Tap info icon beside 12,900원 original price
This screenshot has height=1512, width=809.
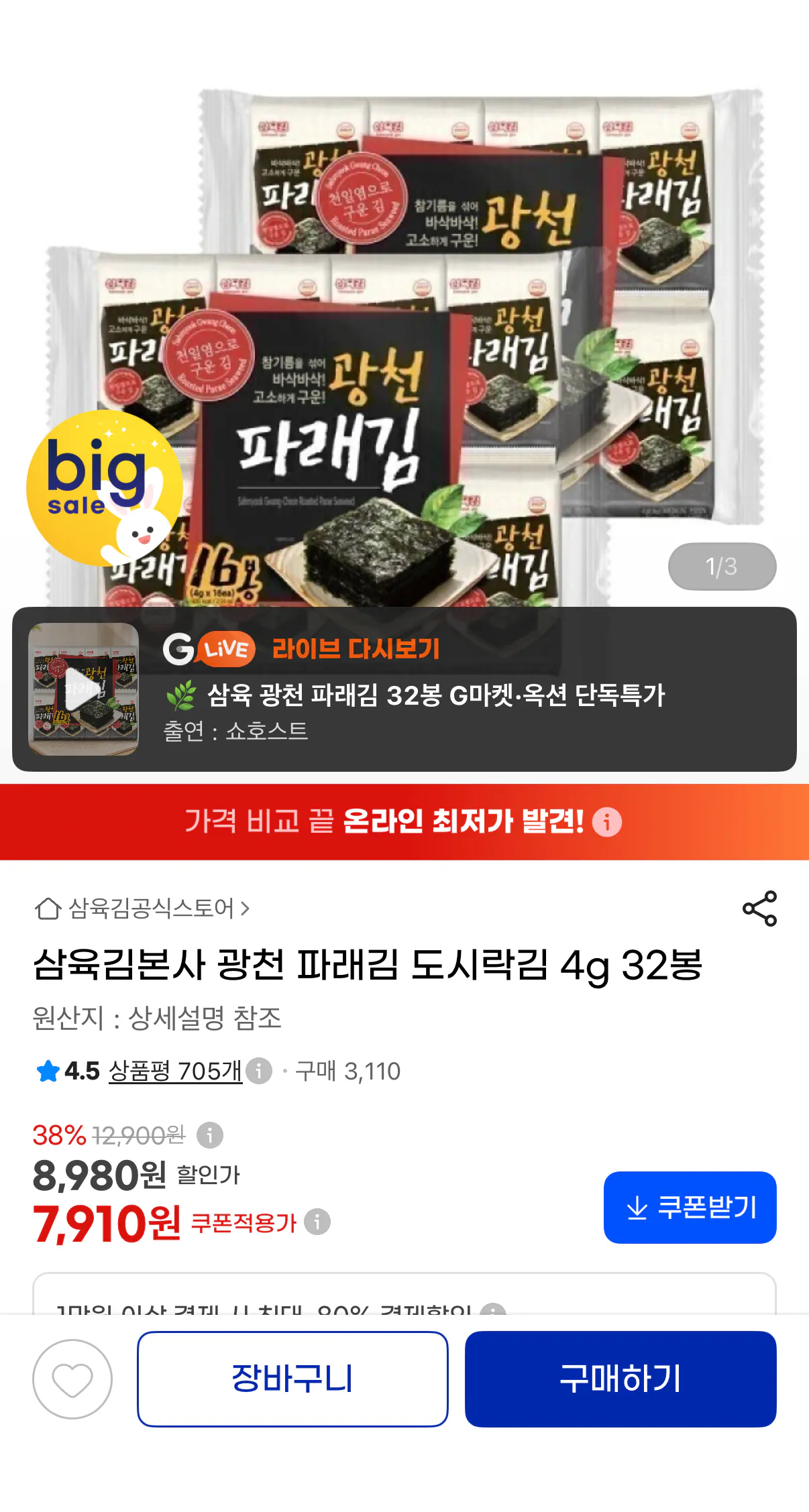[210, 1135]
